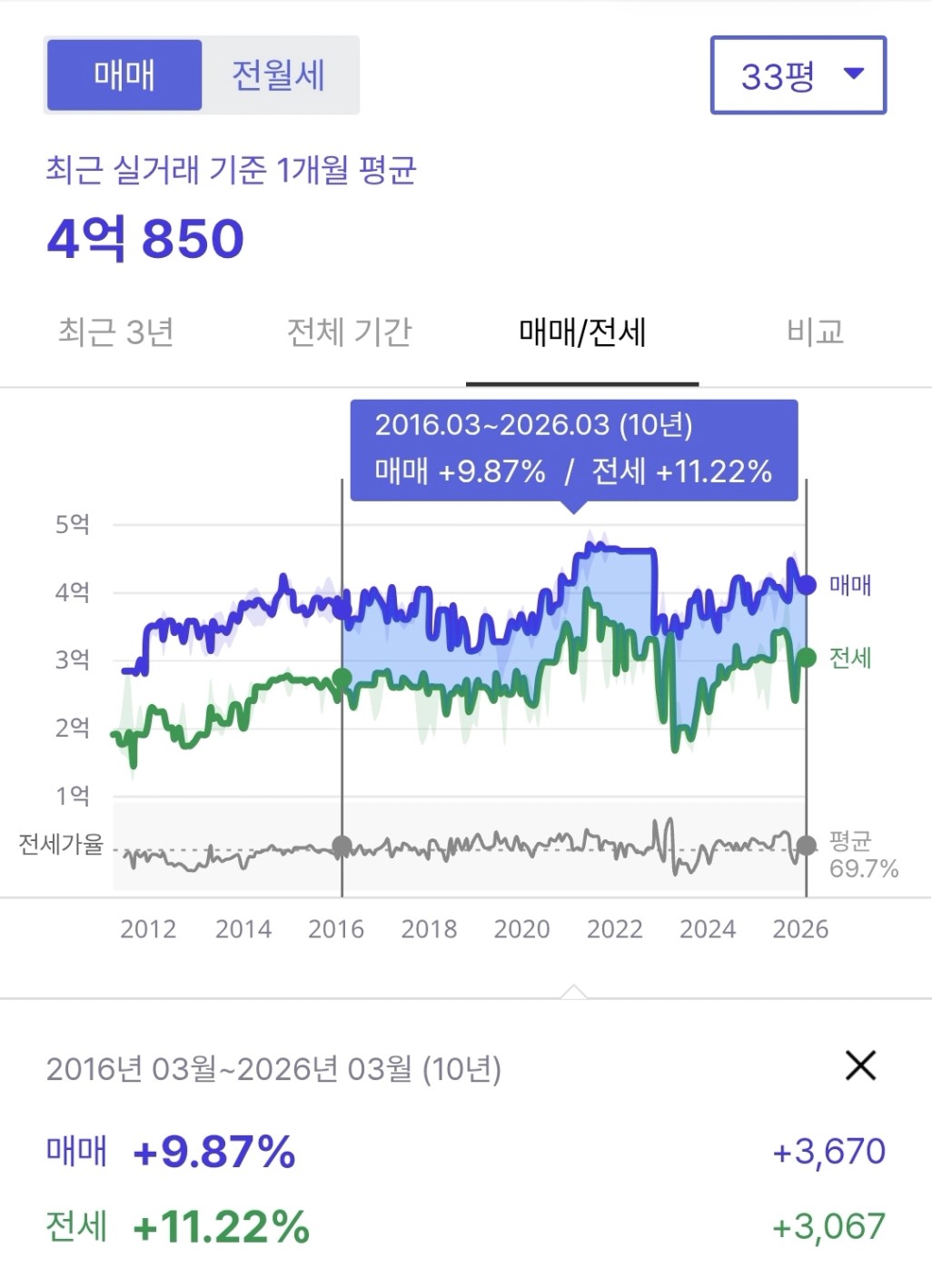Select the 매매 segment

click(124, 75)
